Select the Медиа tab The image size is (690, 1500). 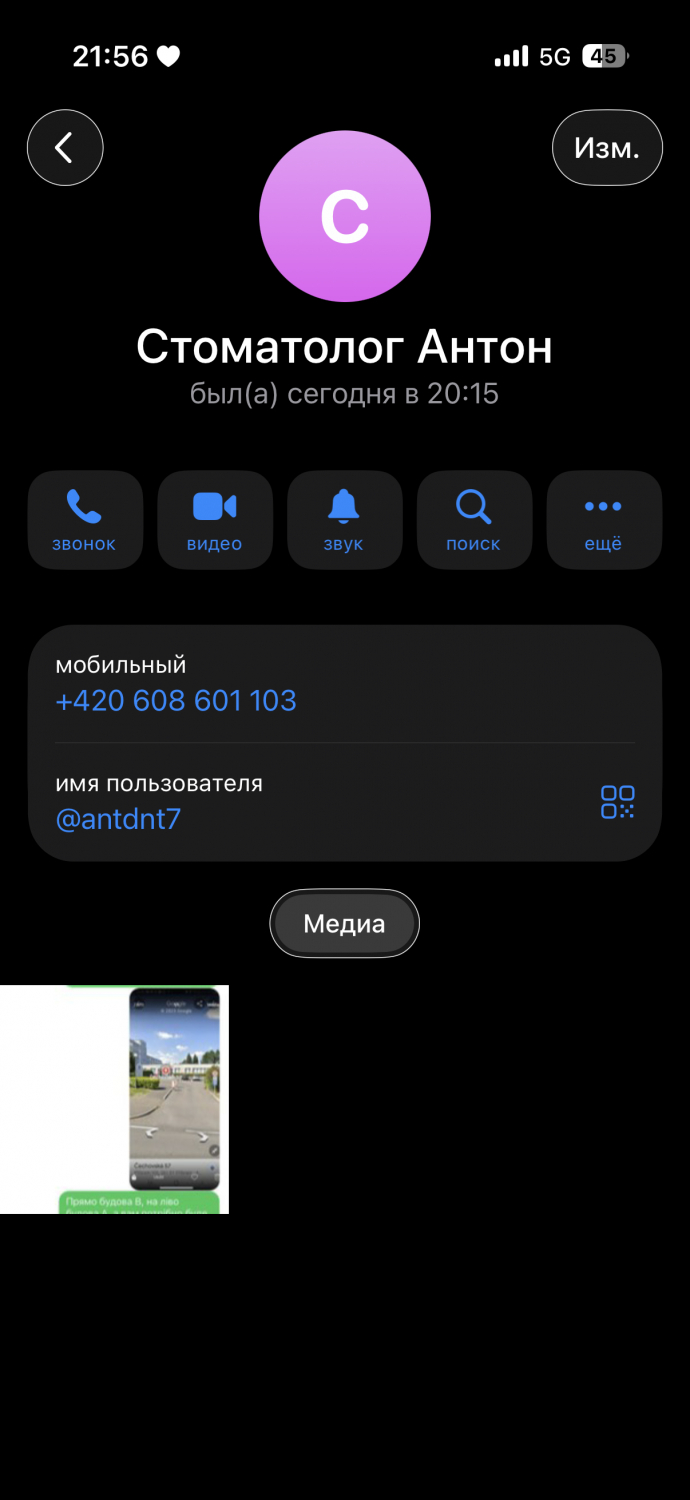coord(344,923)
